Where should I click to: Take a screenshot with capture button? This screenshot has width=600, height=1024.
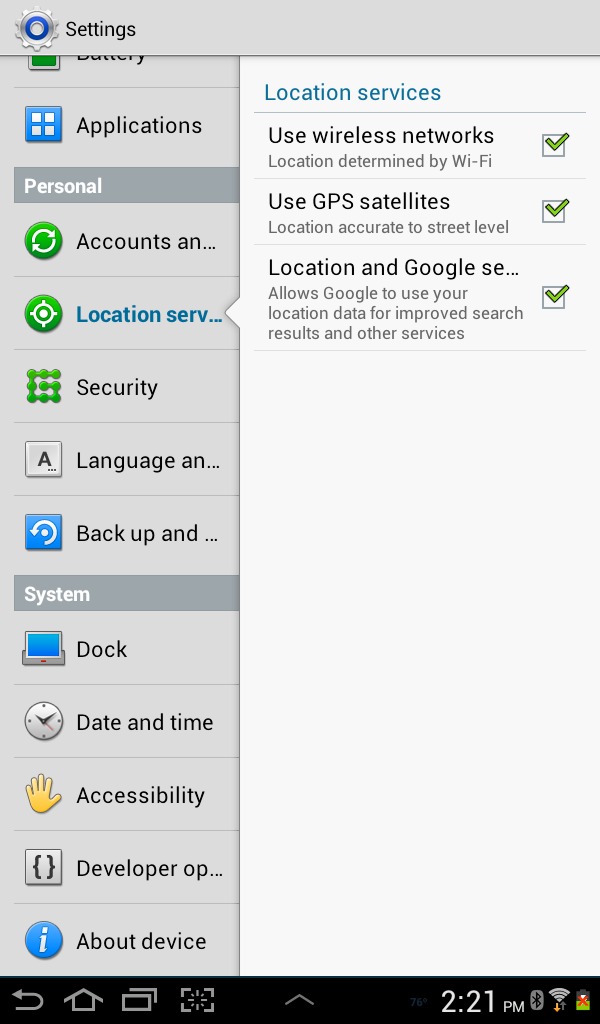coord(197,1000)
